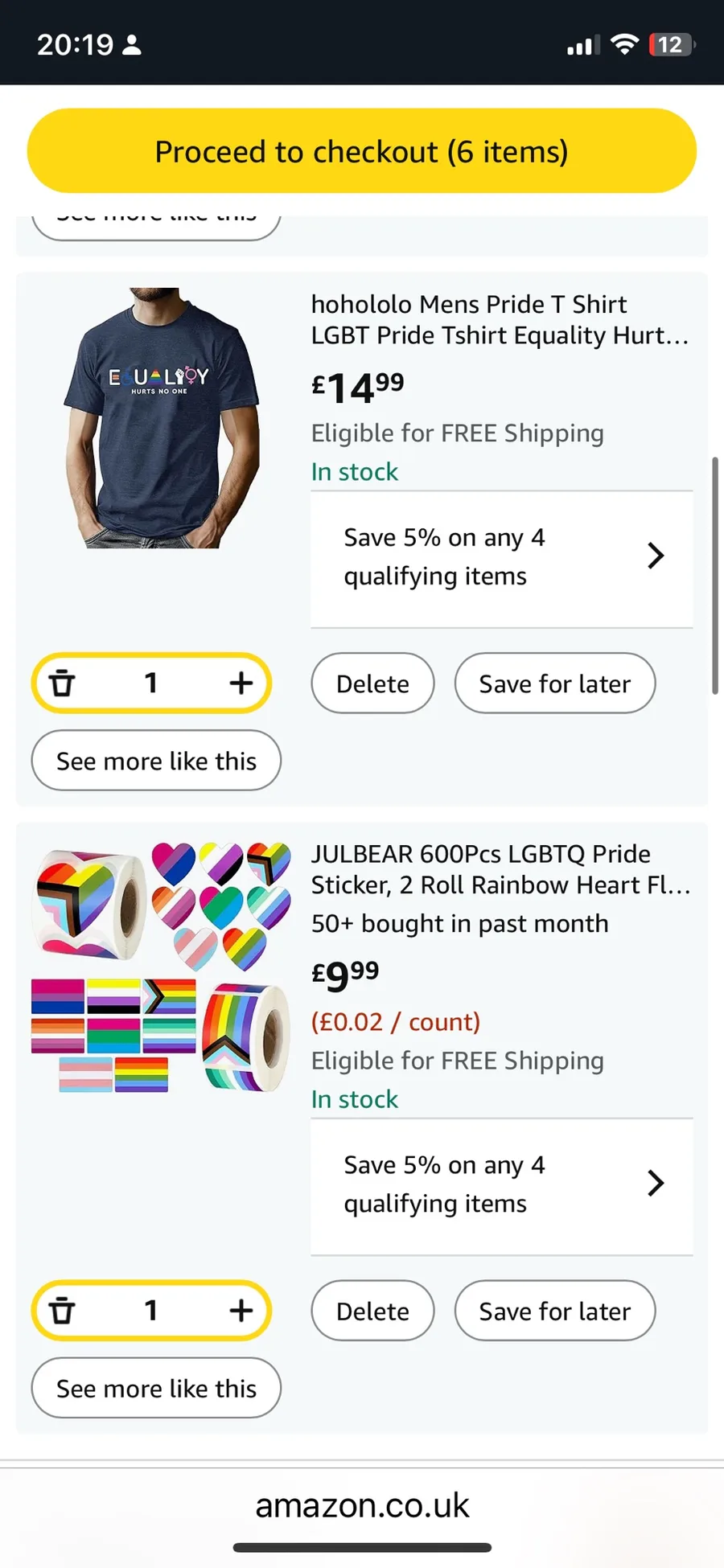Open the hohololo Mens Pride T Shirt title
The height and width of the screenshot is (1568, 724).
[x=500, y=320]
